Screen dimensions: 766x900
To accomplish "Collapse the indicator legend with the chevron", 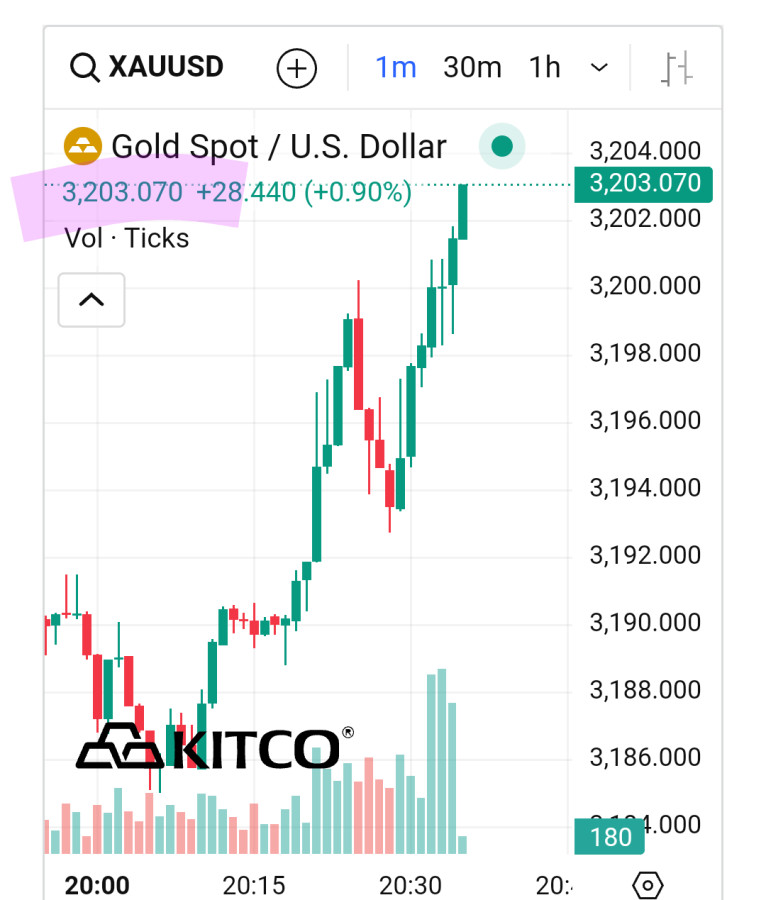I will [91, 299].
